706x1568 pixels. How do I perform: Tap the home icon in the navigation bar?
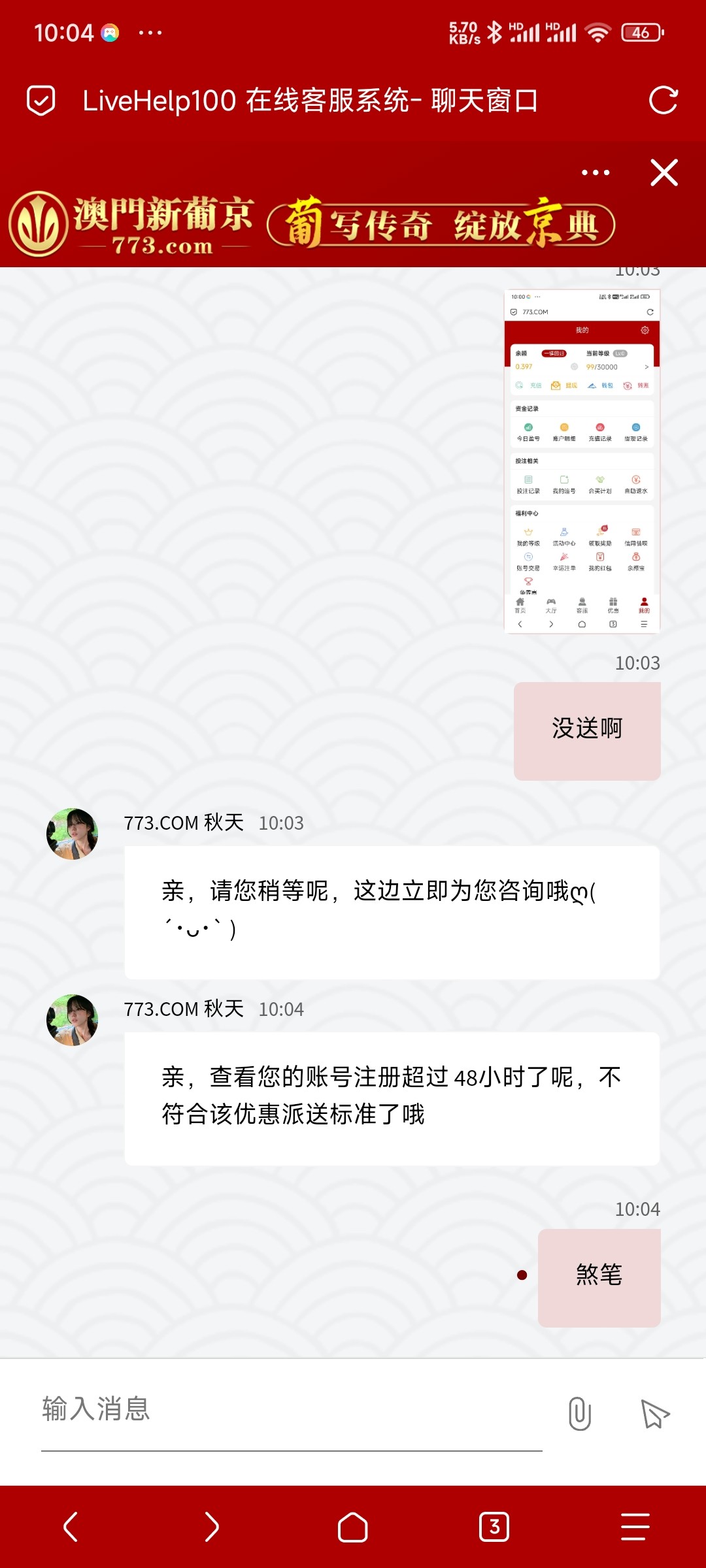click(x=353, y=1527)
